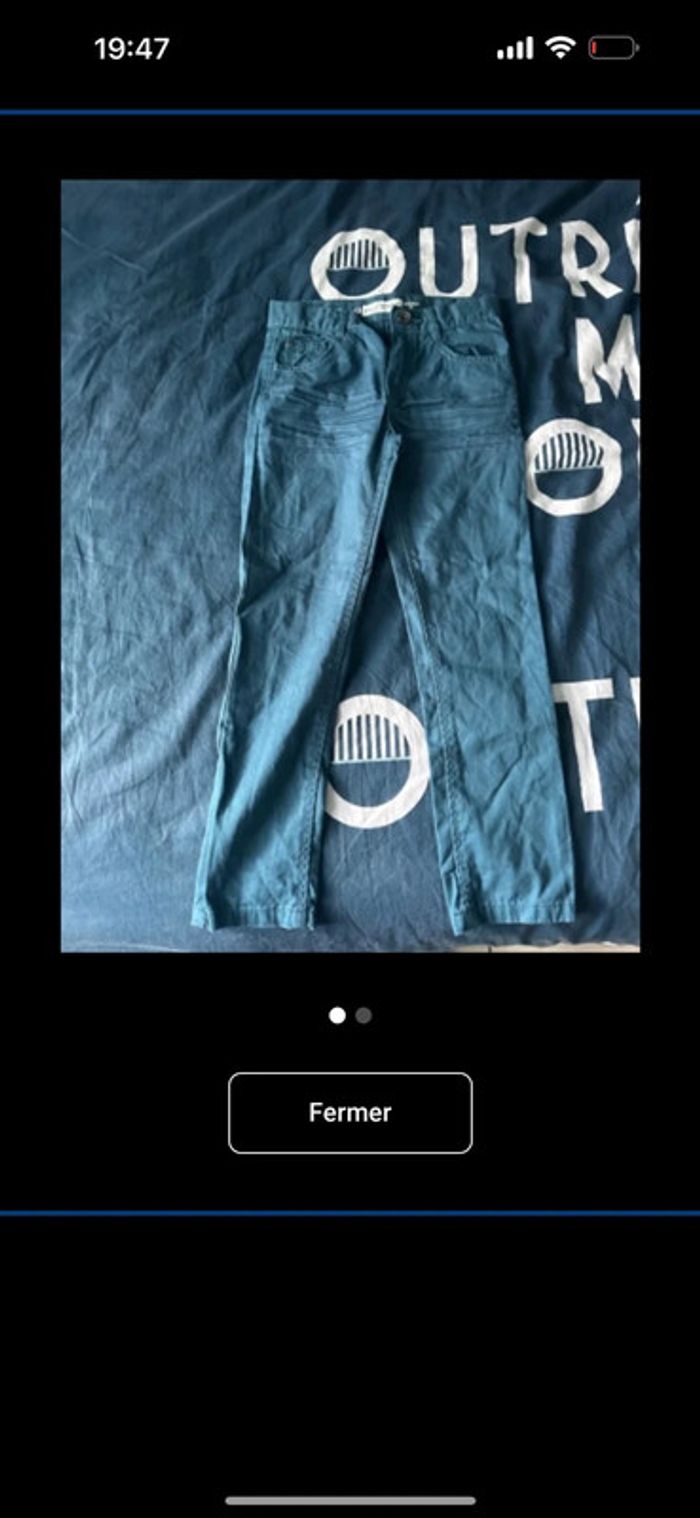Jump to the second photo indicator dot
The image size is (700, 1518).
[x=364, y=1015]
